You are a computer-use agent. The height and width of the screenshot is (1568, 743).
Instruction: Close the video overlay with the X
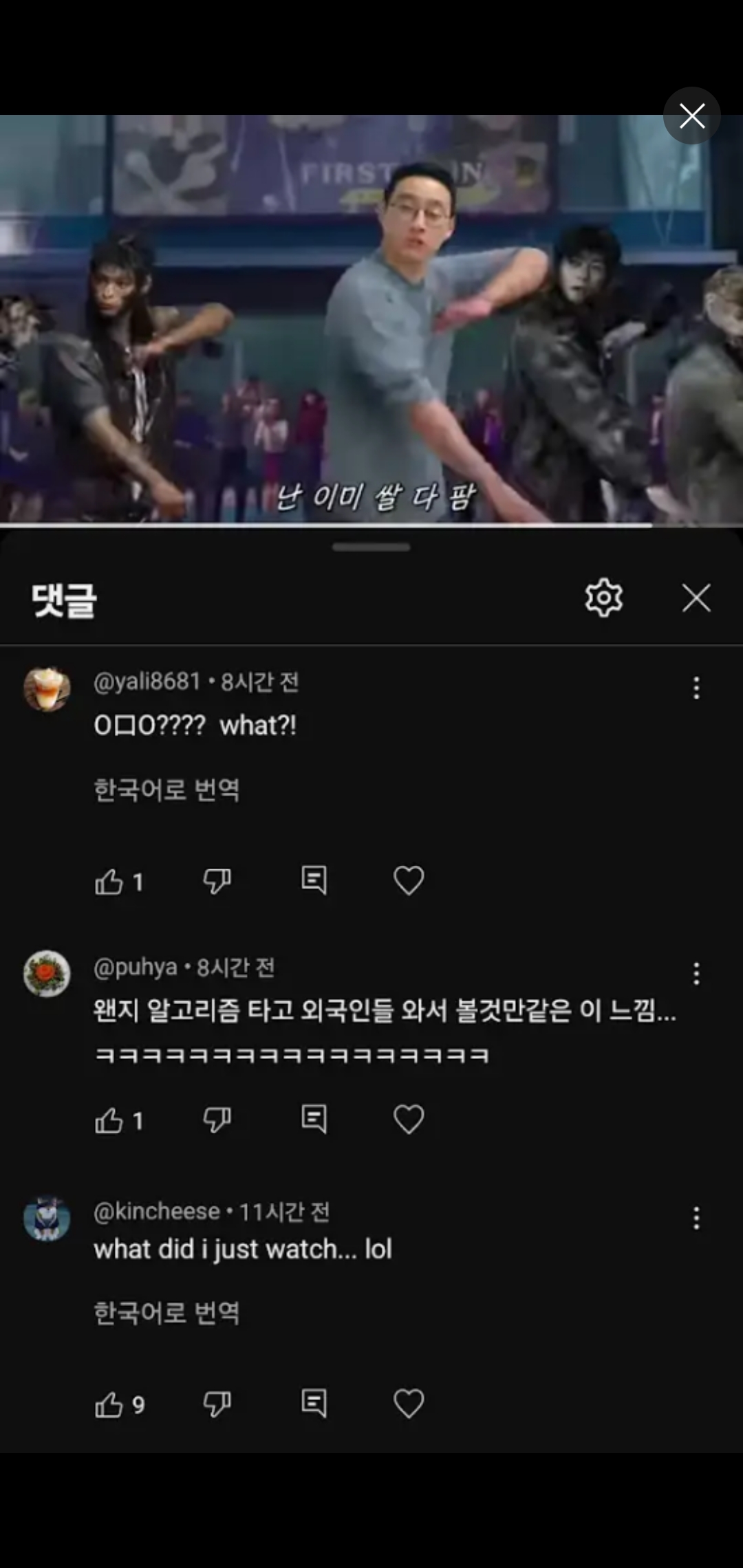click(x=691, y=116)
